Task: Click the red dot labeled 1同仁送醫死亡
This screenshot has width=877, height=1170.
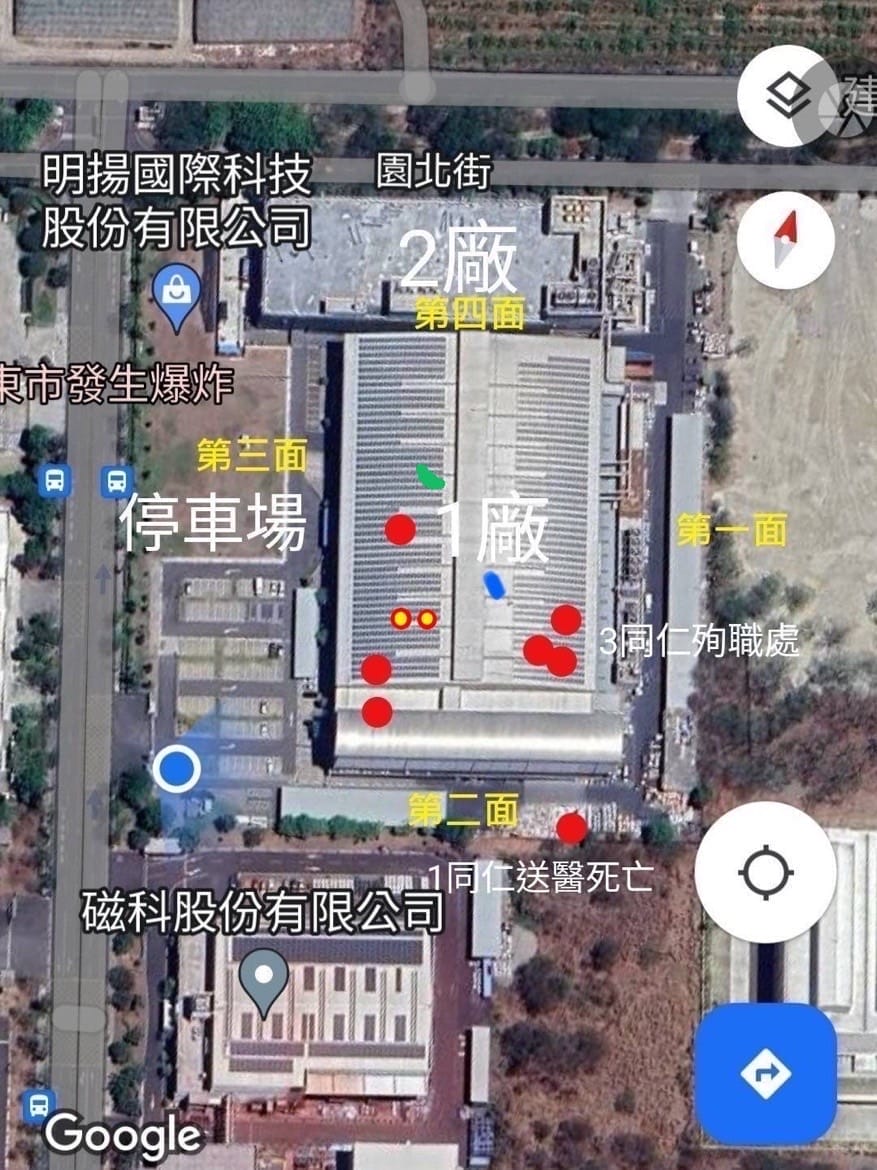Action: (x=571, y=828)
